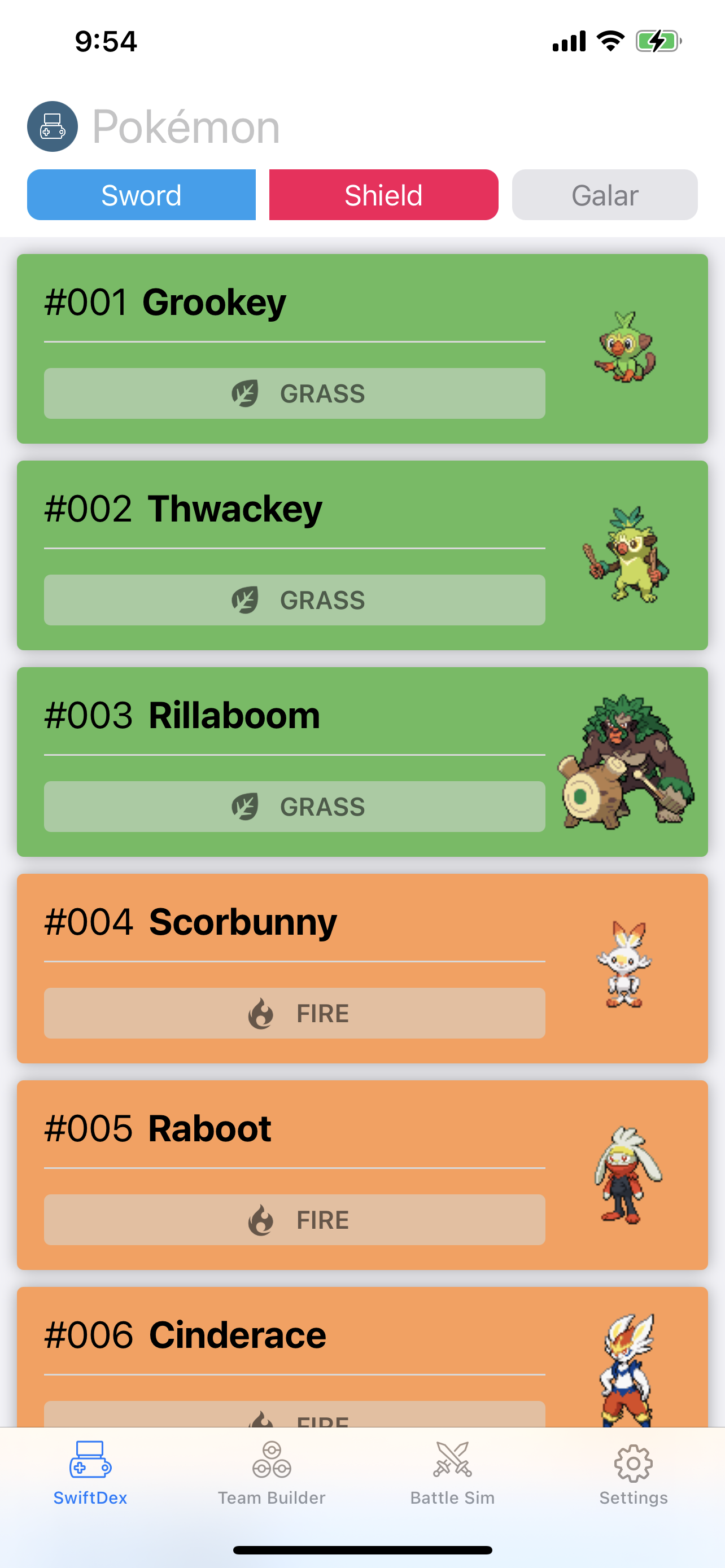Go to the Battle Sim tab
725x1568 pixels.
[452, 1473]
